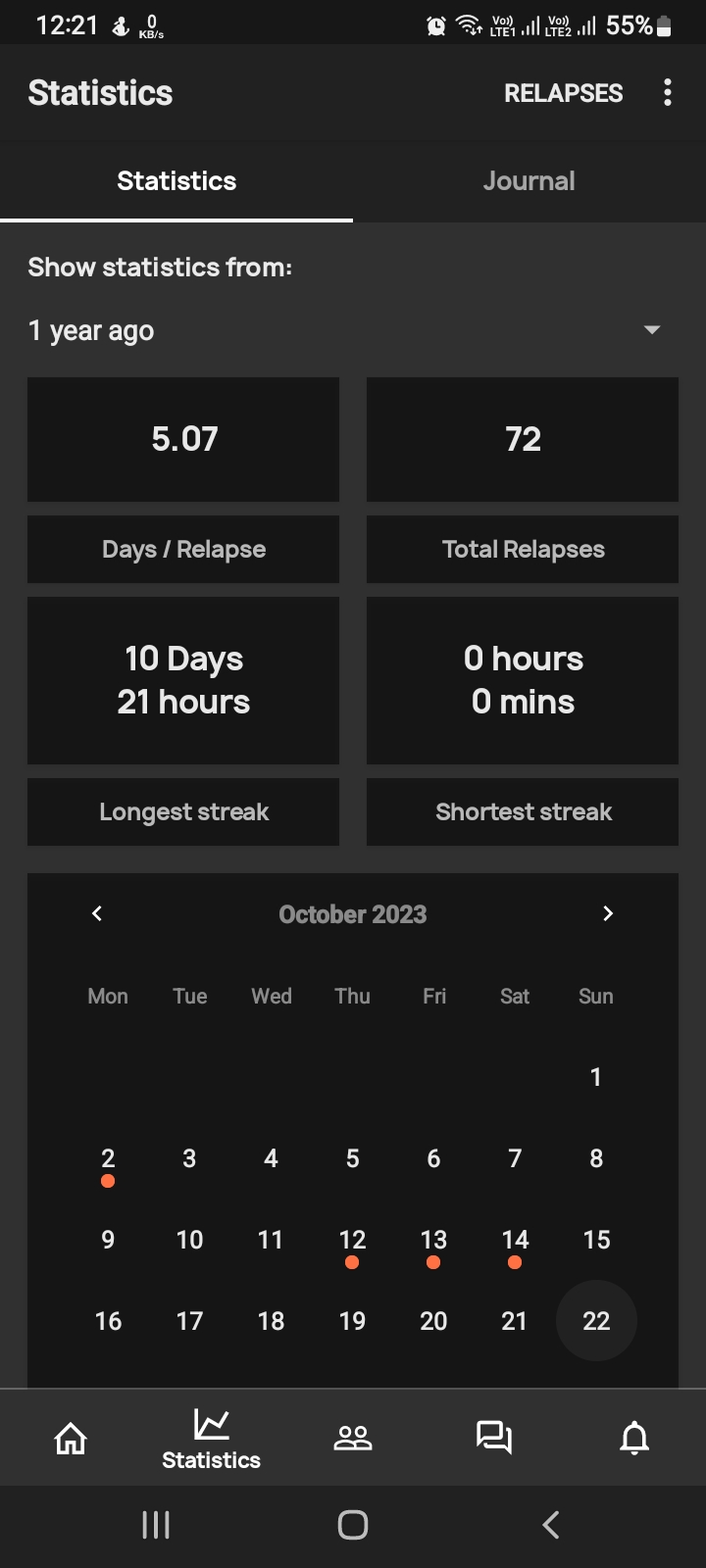Tap the highlighted date 22
This screenshot has height=1568, width=706.
click(596, 1321)
